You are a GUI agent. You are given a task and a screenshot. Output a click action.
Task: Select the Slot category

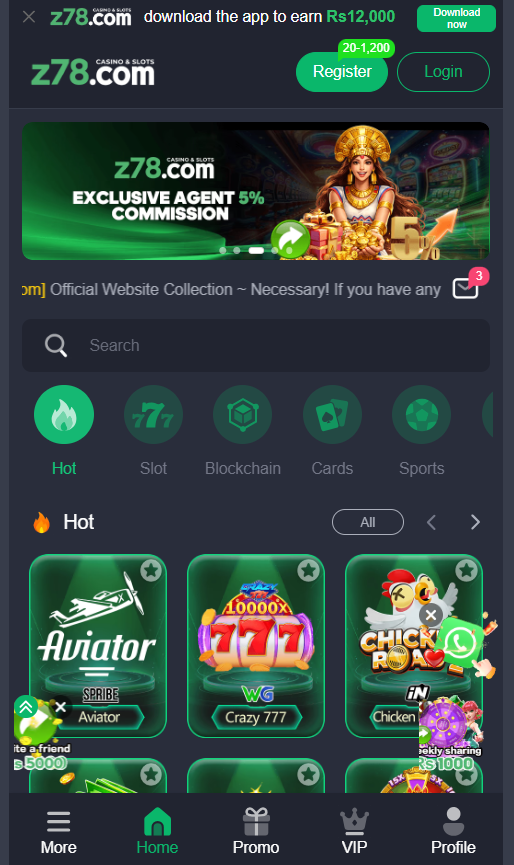(153, 431)
